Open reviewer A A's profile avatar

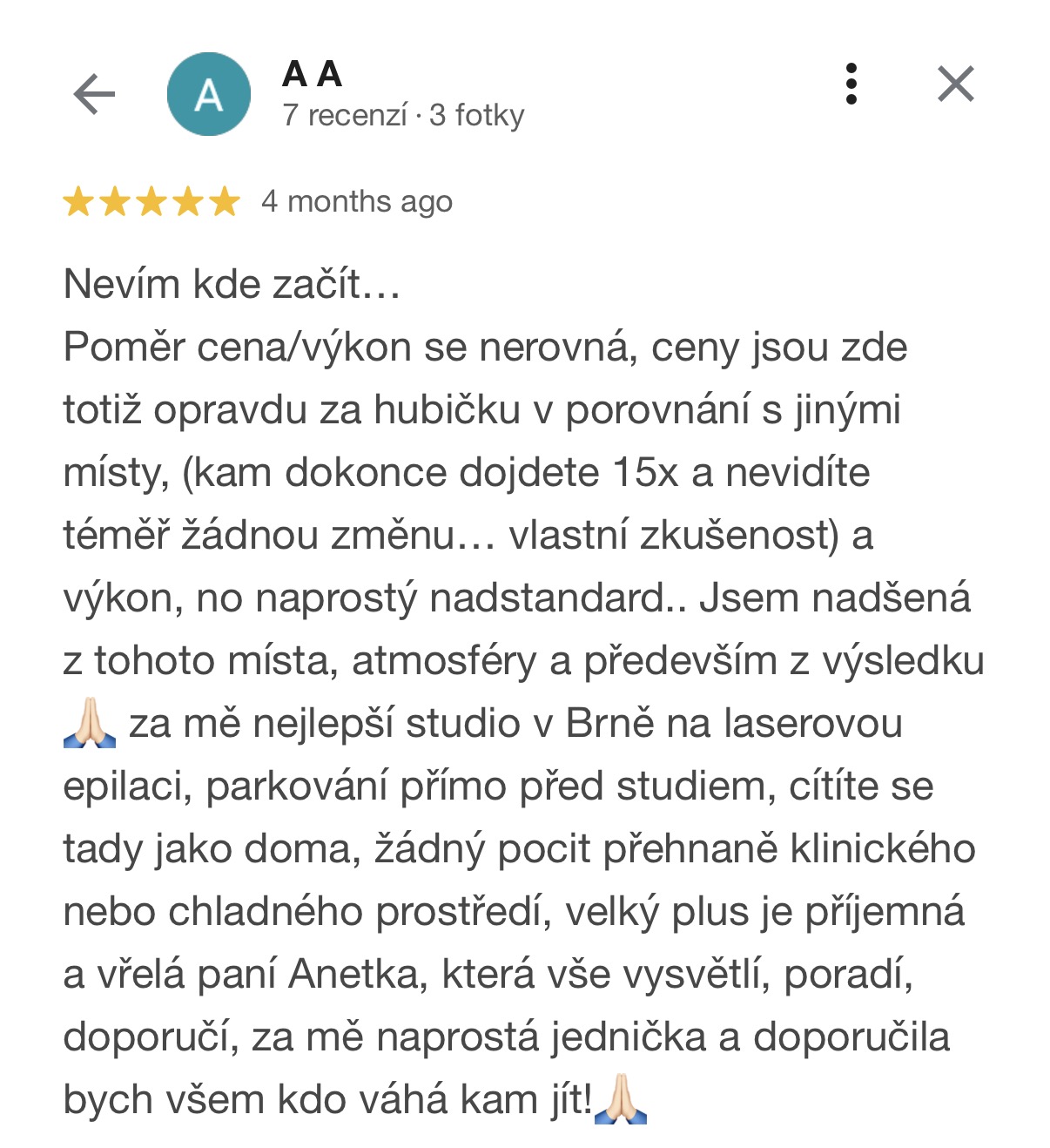[x=209, y=94]
